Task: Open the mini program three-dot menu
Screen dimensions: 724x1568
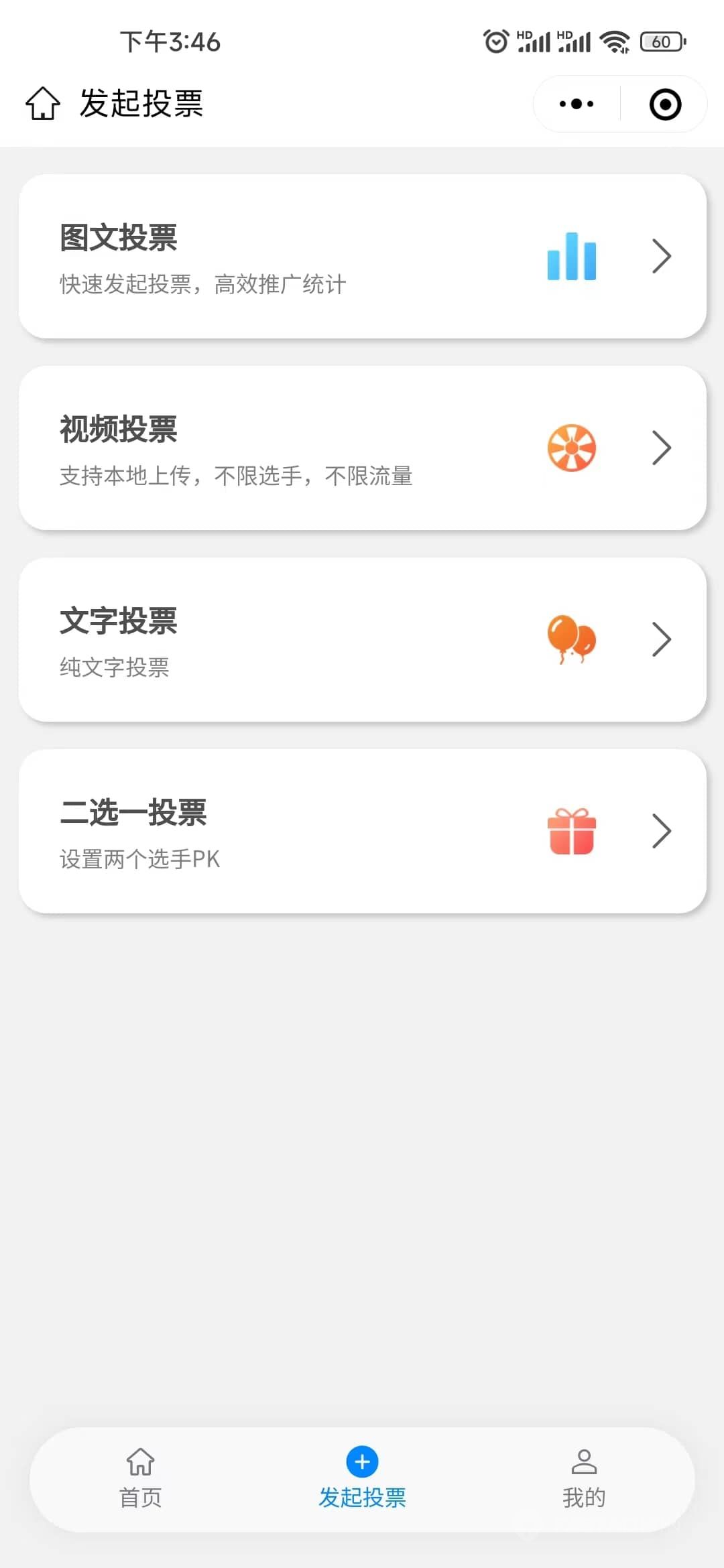Action: [x=577, y=104]
